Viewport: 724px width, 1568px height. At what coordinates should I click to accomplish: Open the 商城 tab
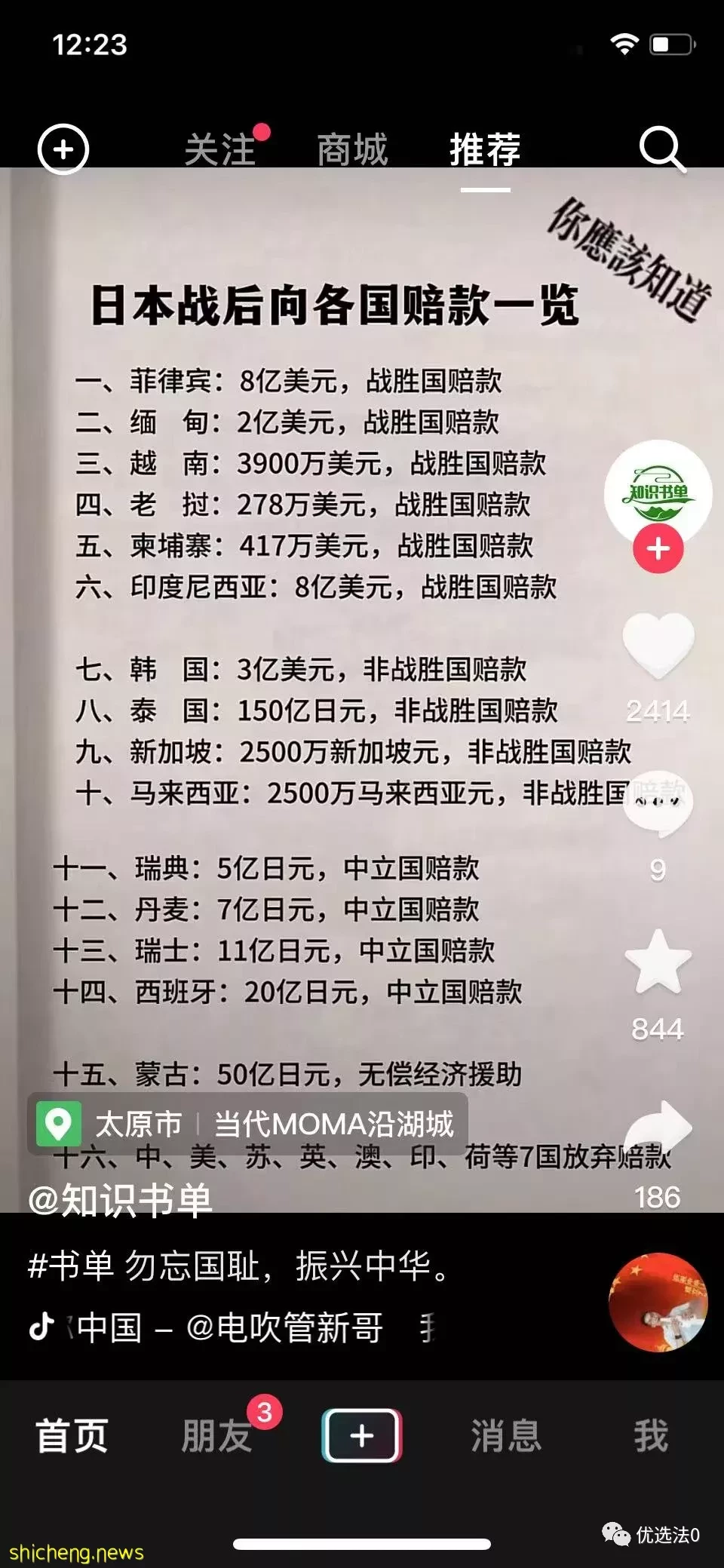pos(352,149)
